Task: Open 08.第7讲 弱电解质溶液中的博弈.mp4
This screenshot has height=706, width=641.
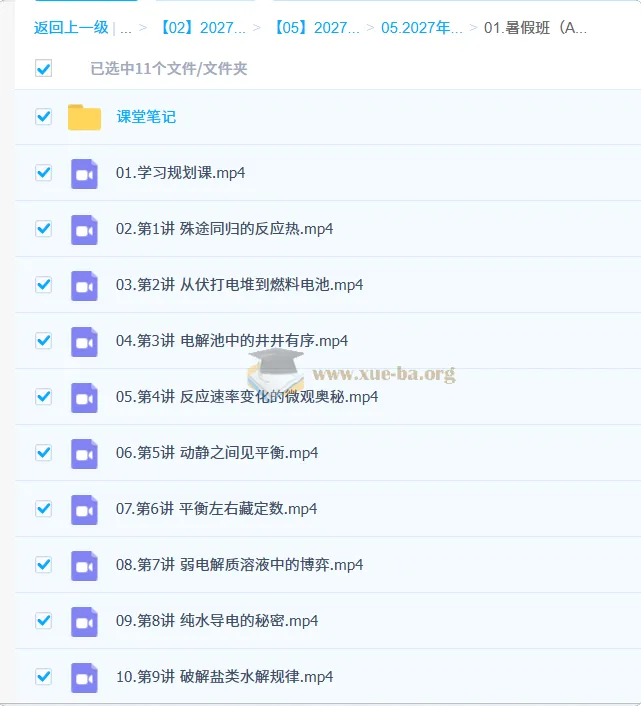Action: [x=239, y=565]
